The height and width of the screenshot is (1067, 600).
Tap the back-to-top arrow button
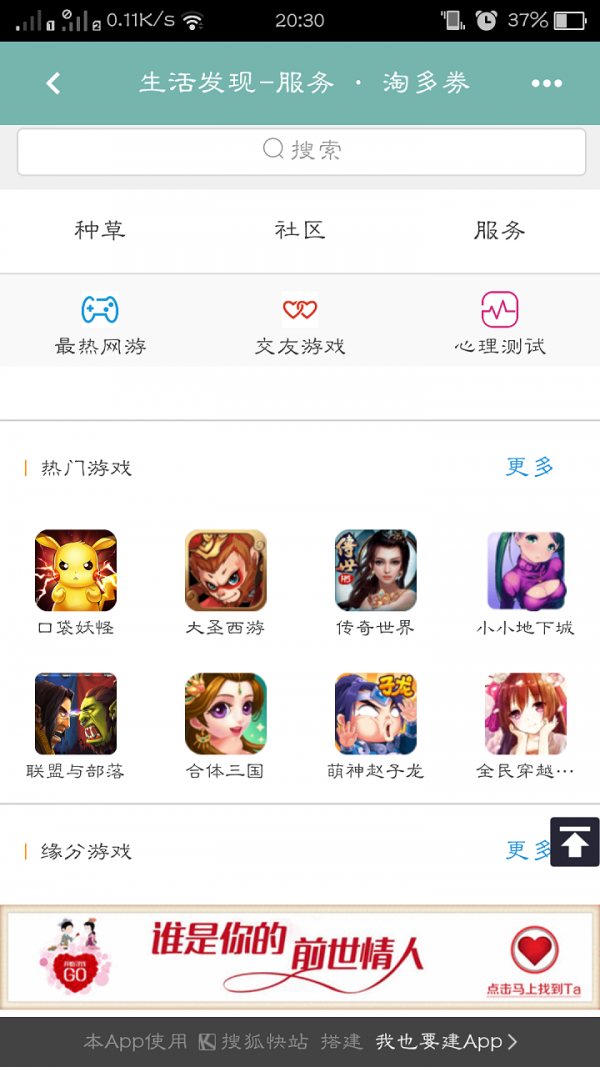click(575, 842)
